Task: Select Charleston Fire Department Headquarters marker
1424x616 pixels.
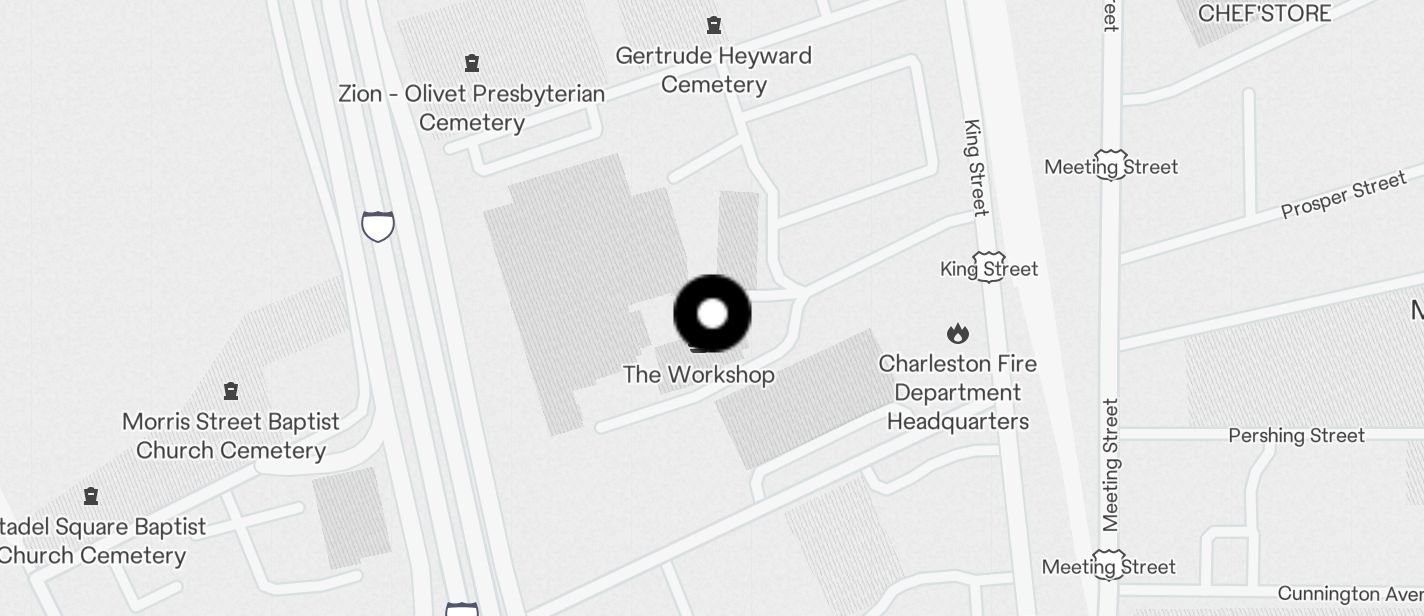Action: (957, 334)
